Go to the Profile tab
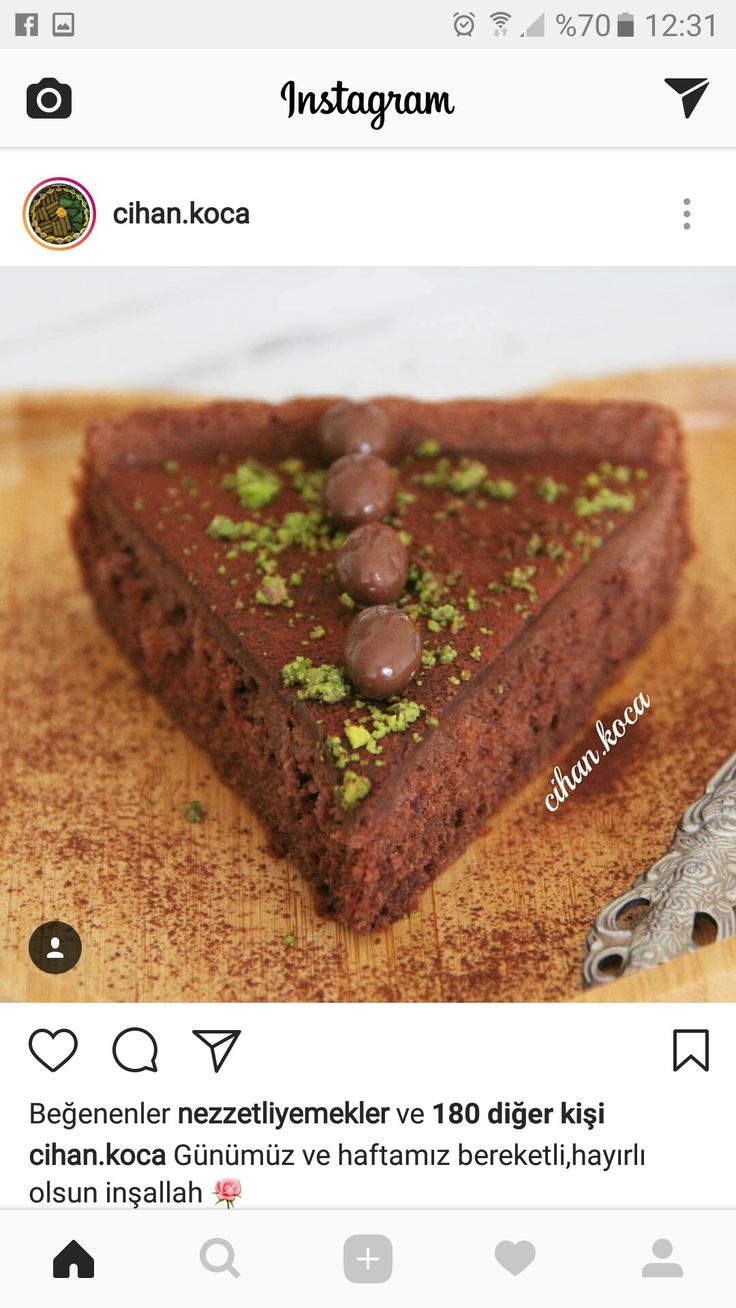 coord(662,1258)
